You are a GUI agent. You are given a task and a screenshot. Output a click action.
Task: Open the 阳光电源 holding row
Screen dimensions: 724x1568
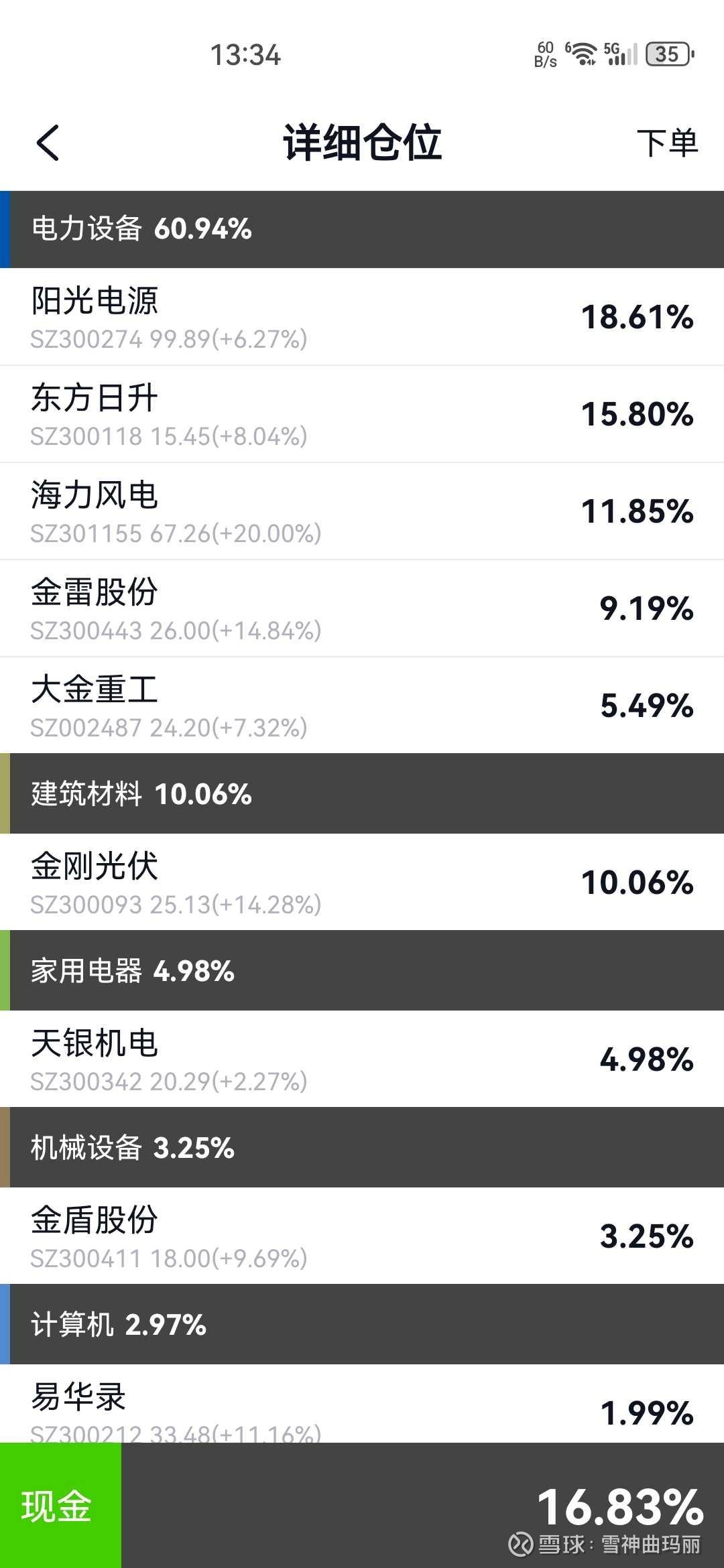coord(362,317)
